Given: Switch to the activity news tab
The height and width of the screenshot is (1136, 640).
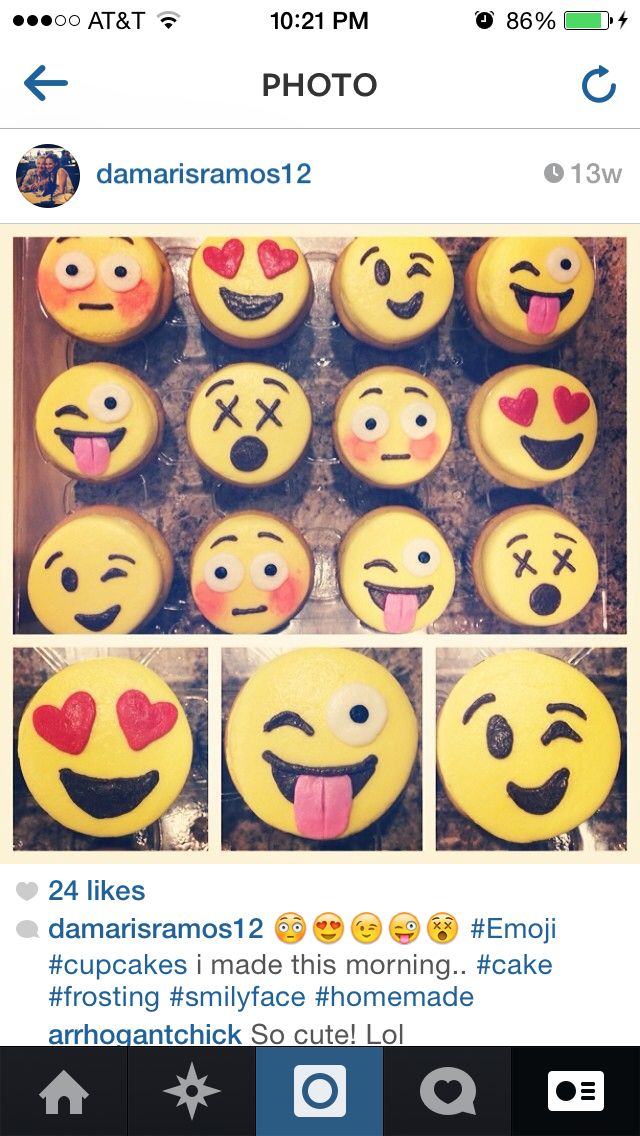Looking at the screenshot, I should point(447,1092).
